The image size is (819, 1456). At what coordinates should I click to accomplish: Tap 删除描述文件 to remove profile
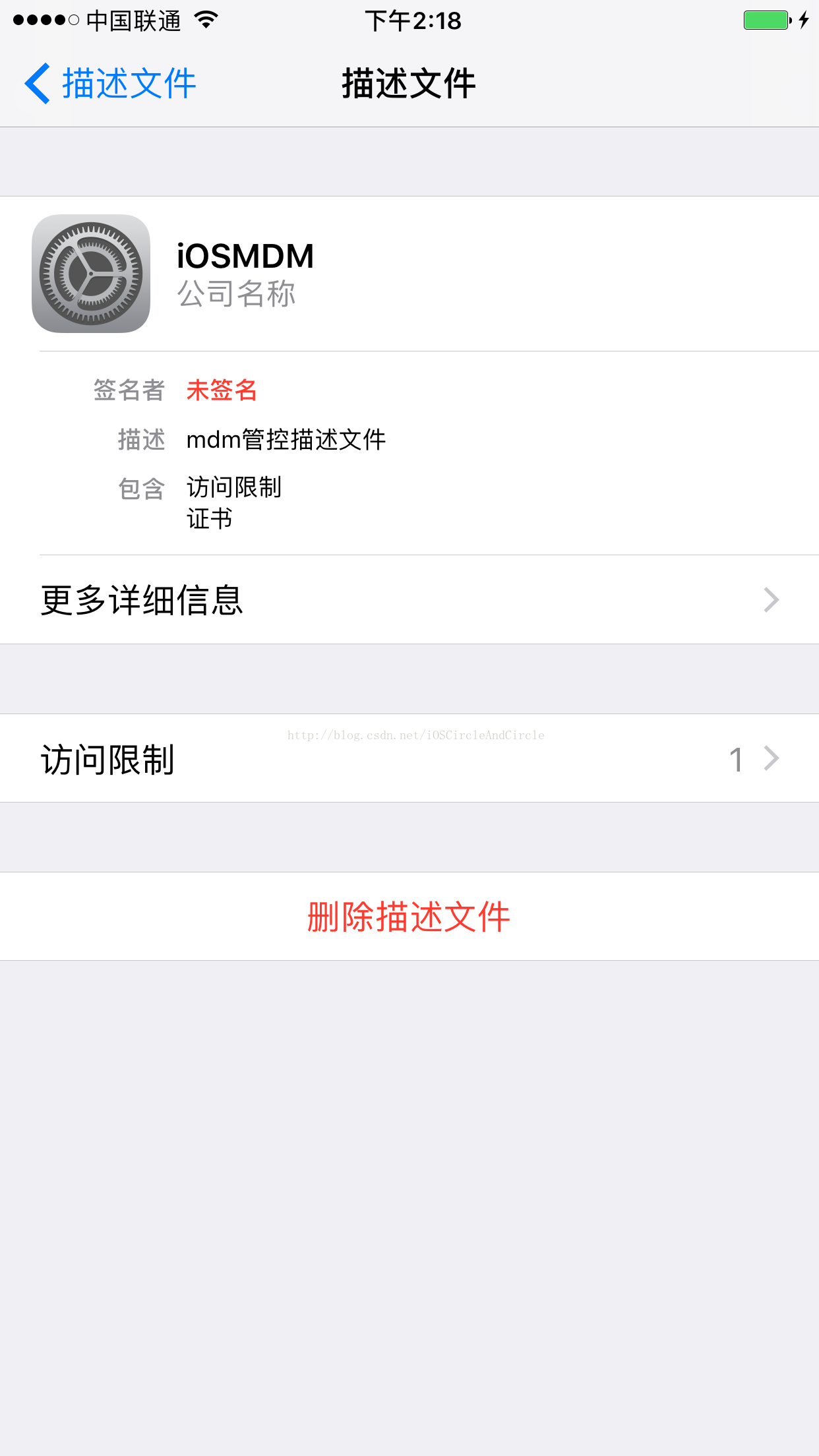[409, 917]
